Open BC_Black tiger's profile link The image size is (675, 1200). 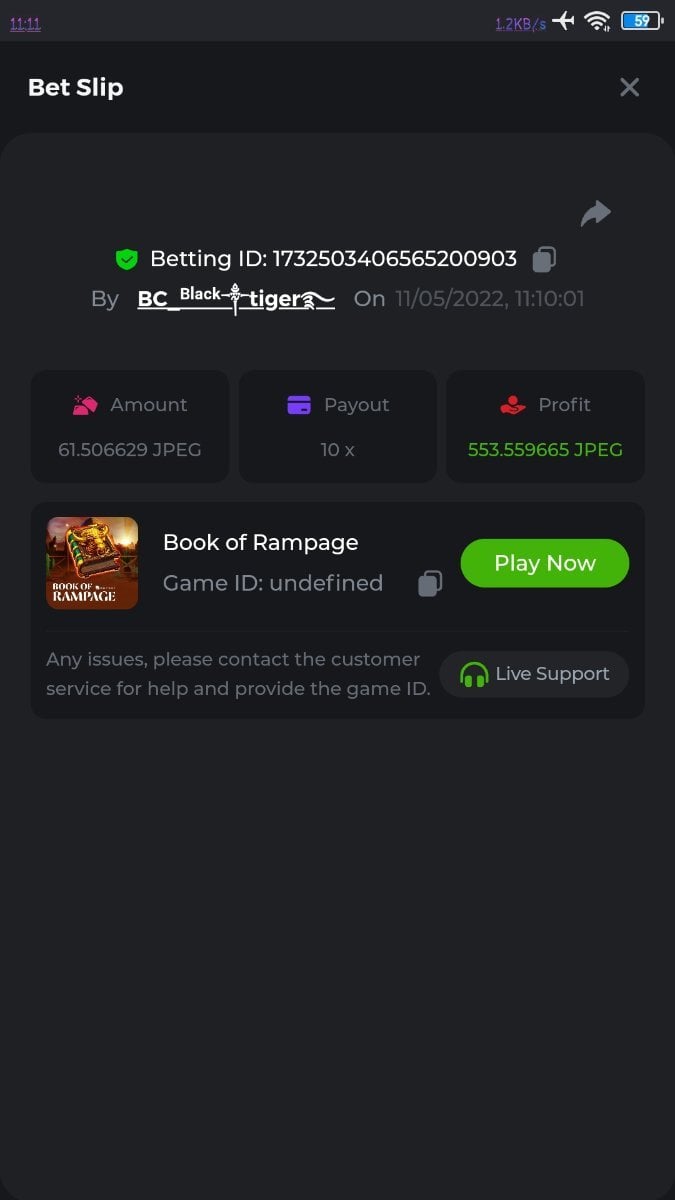[236, 298]
